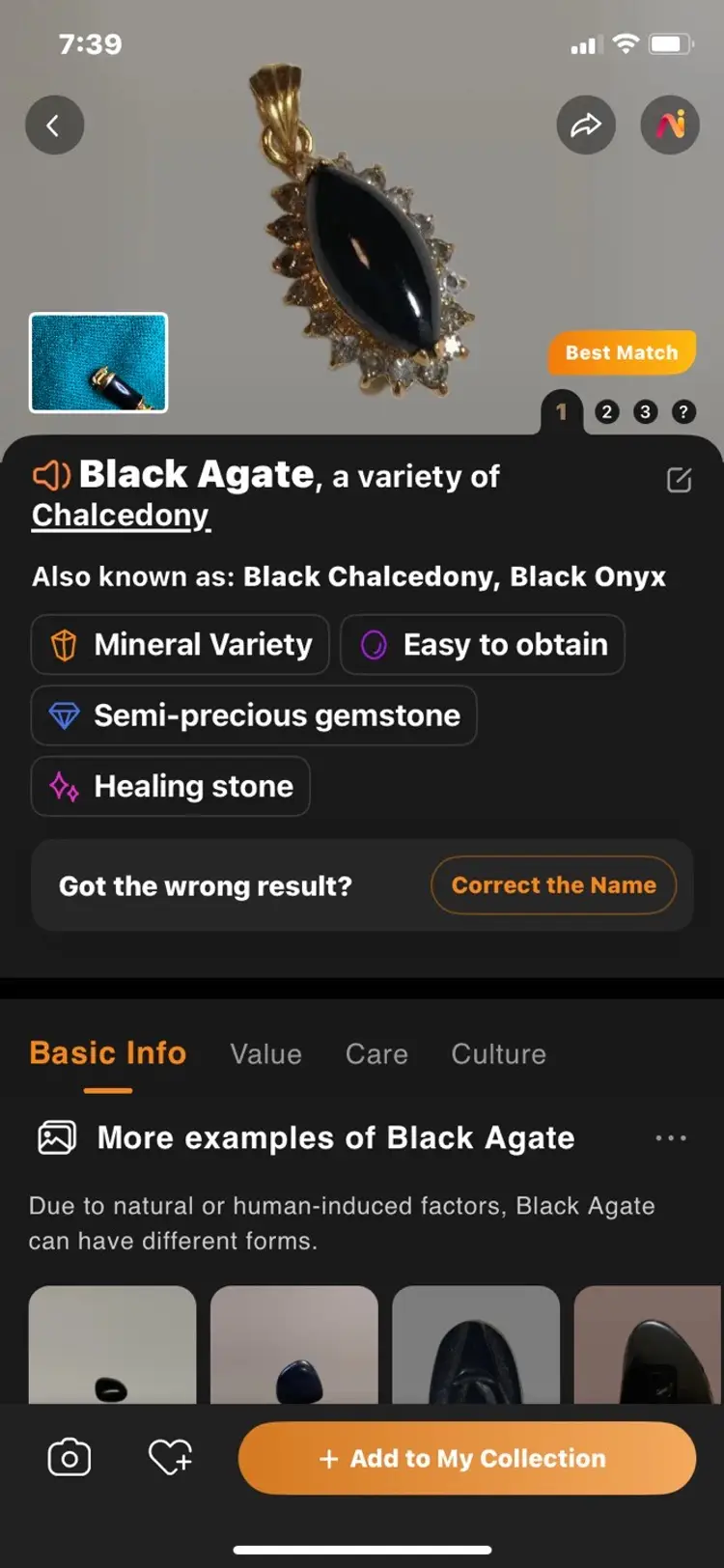Share this identification result
Viewport: 724px width, 1568px height.
coord(586,126)
